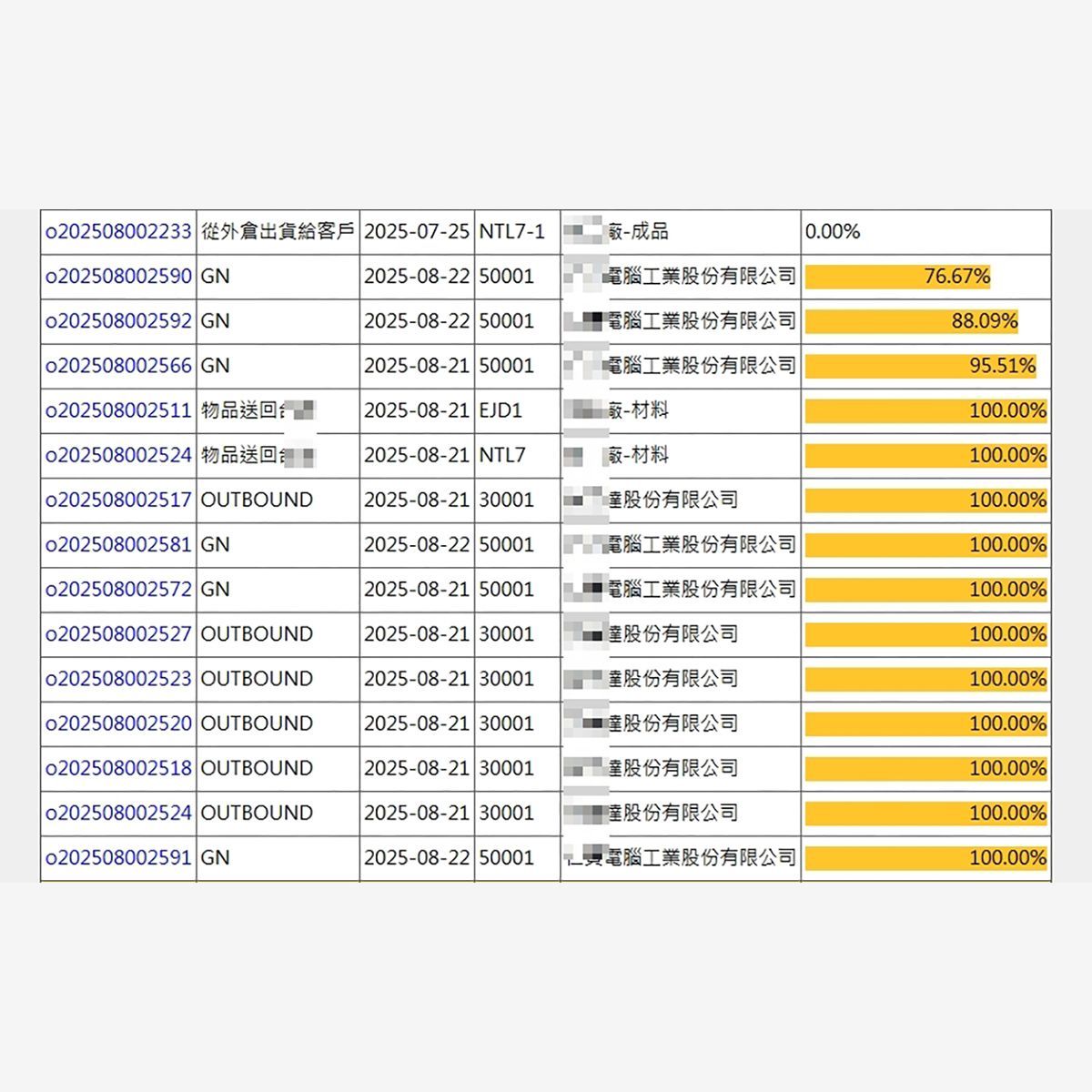Open order o202508002233
The image size is (1092, 1092).
[118, 232]
